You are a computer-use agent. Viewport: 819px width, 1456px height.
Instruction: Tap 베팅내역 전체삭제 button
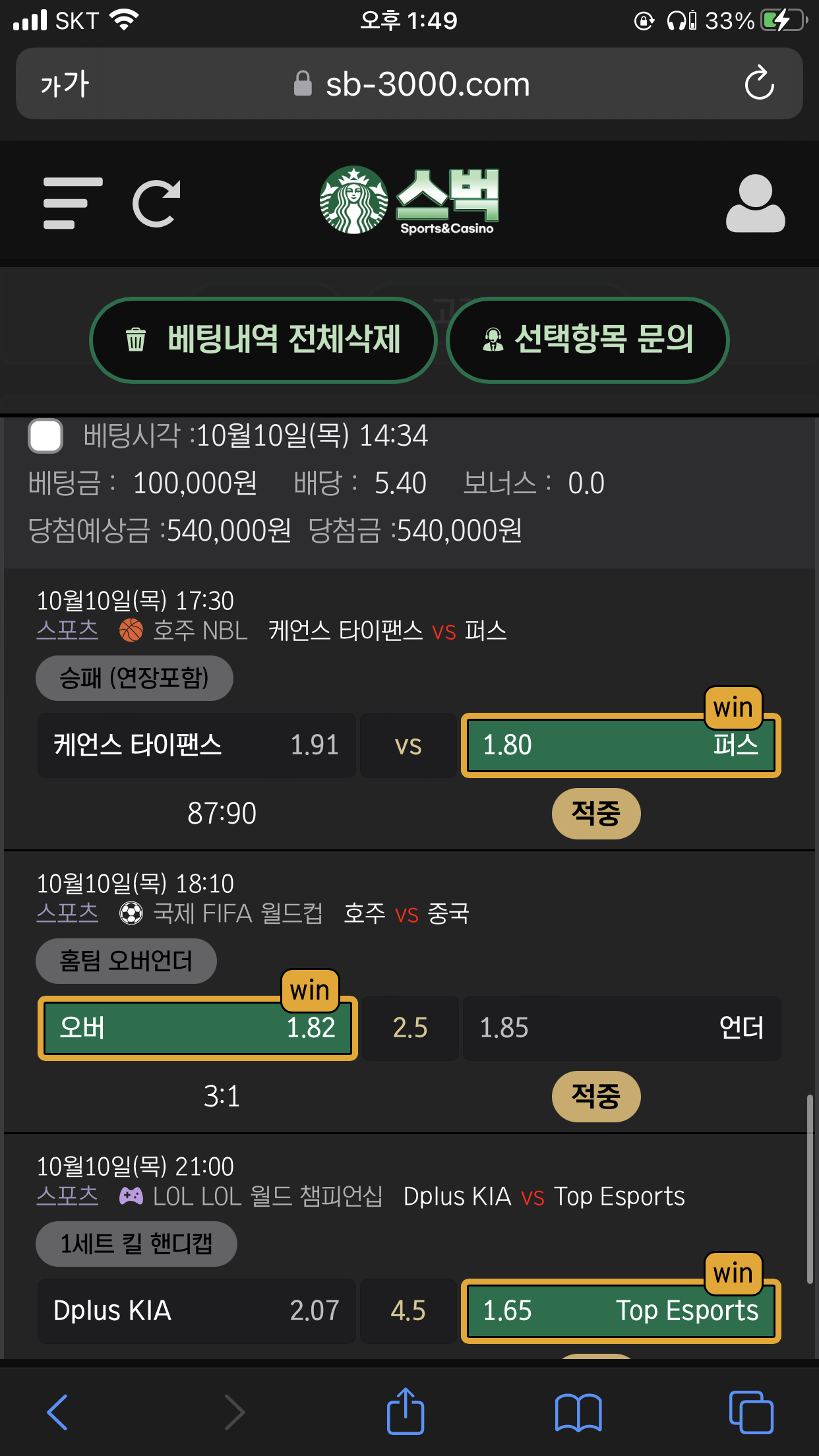coord(263,340)
